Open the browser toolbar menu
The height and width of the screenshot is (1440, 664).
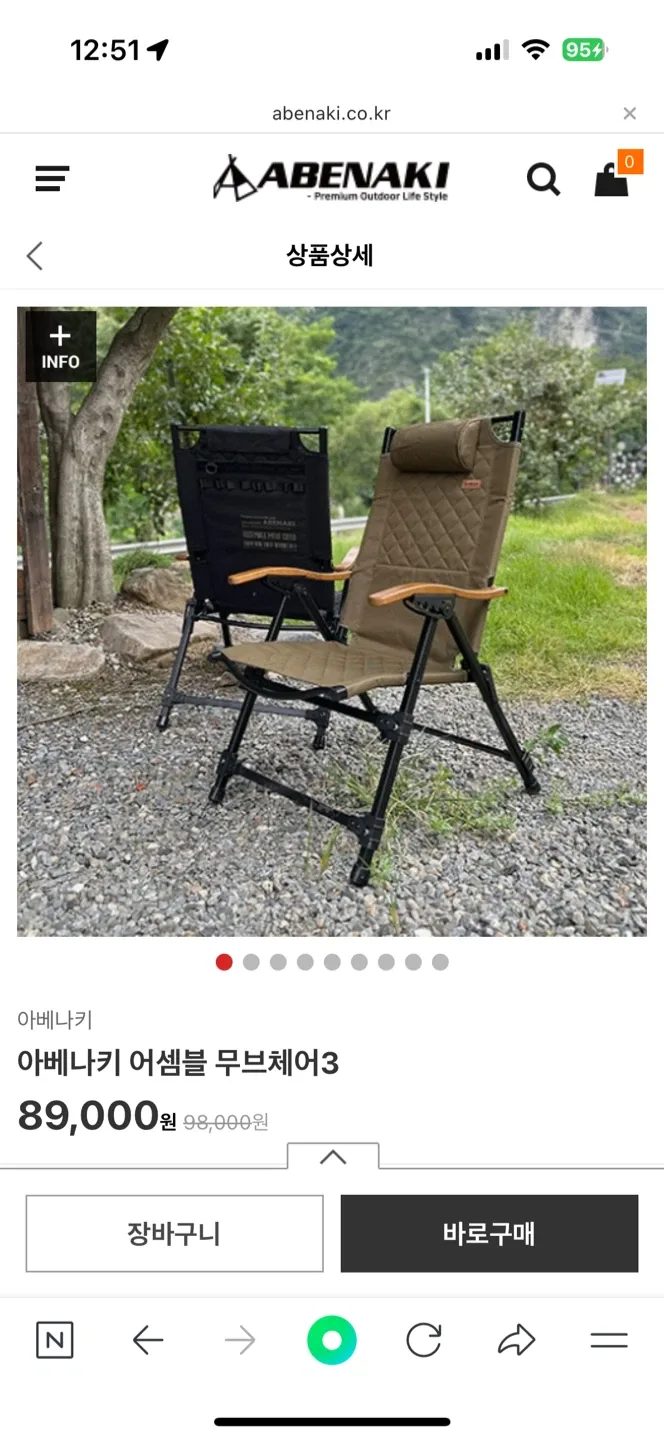pyautogui.click(x=608, y=1340)
